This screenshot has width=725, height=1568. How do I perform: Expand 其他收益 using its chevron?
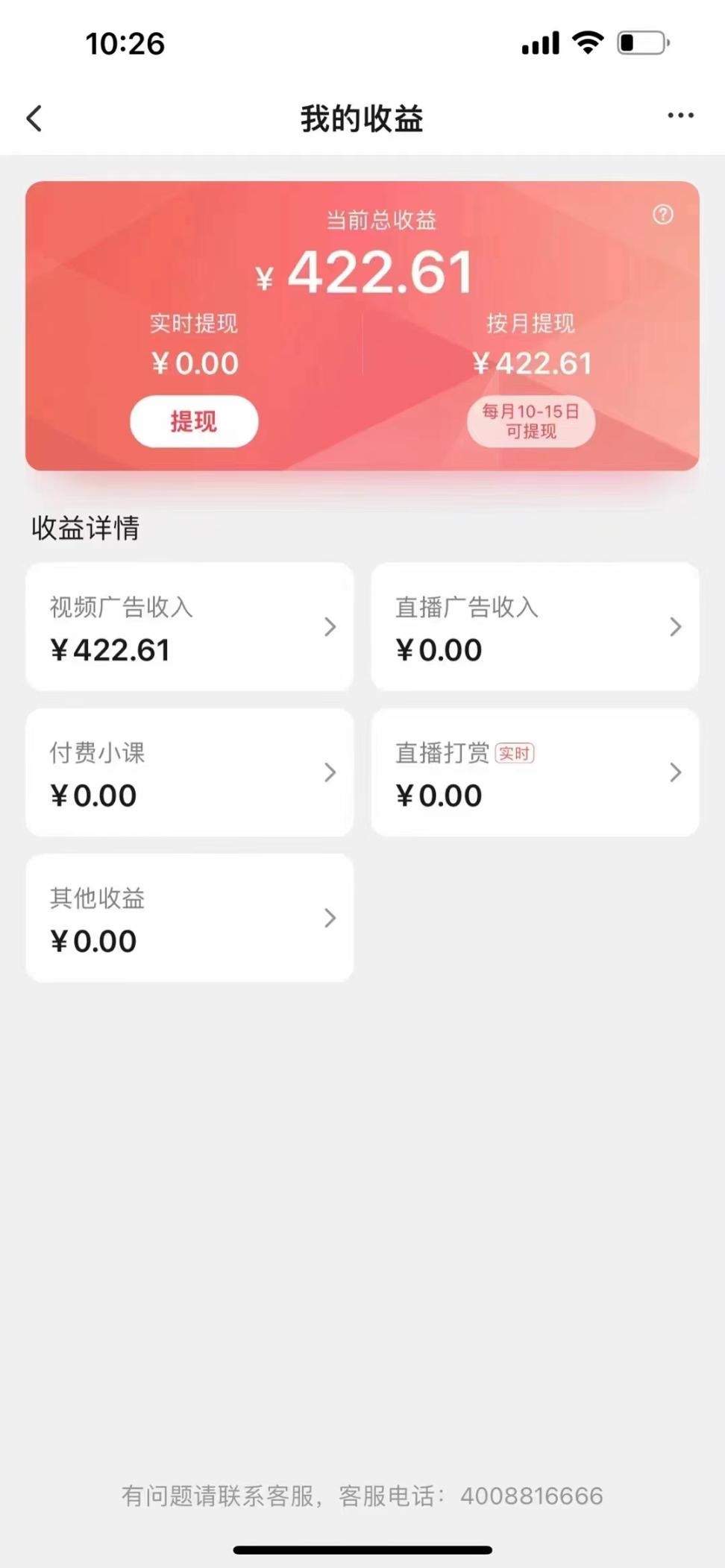(330, 919)
